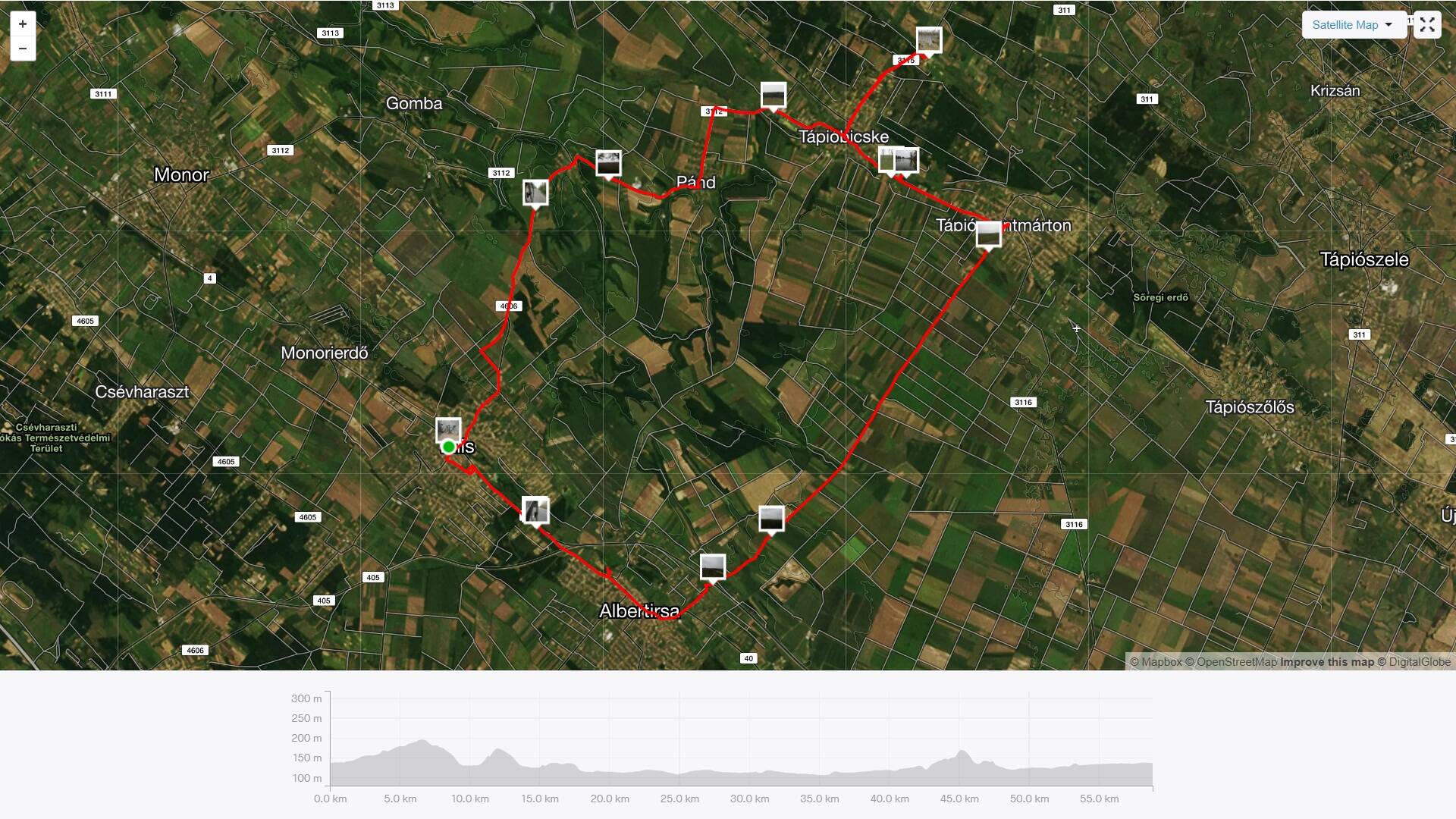Zoom in on the map
Screen dimensions: 1456x819
tap(23, 24)
